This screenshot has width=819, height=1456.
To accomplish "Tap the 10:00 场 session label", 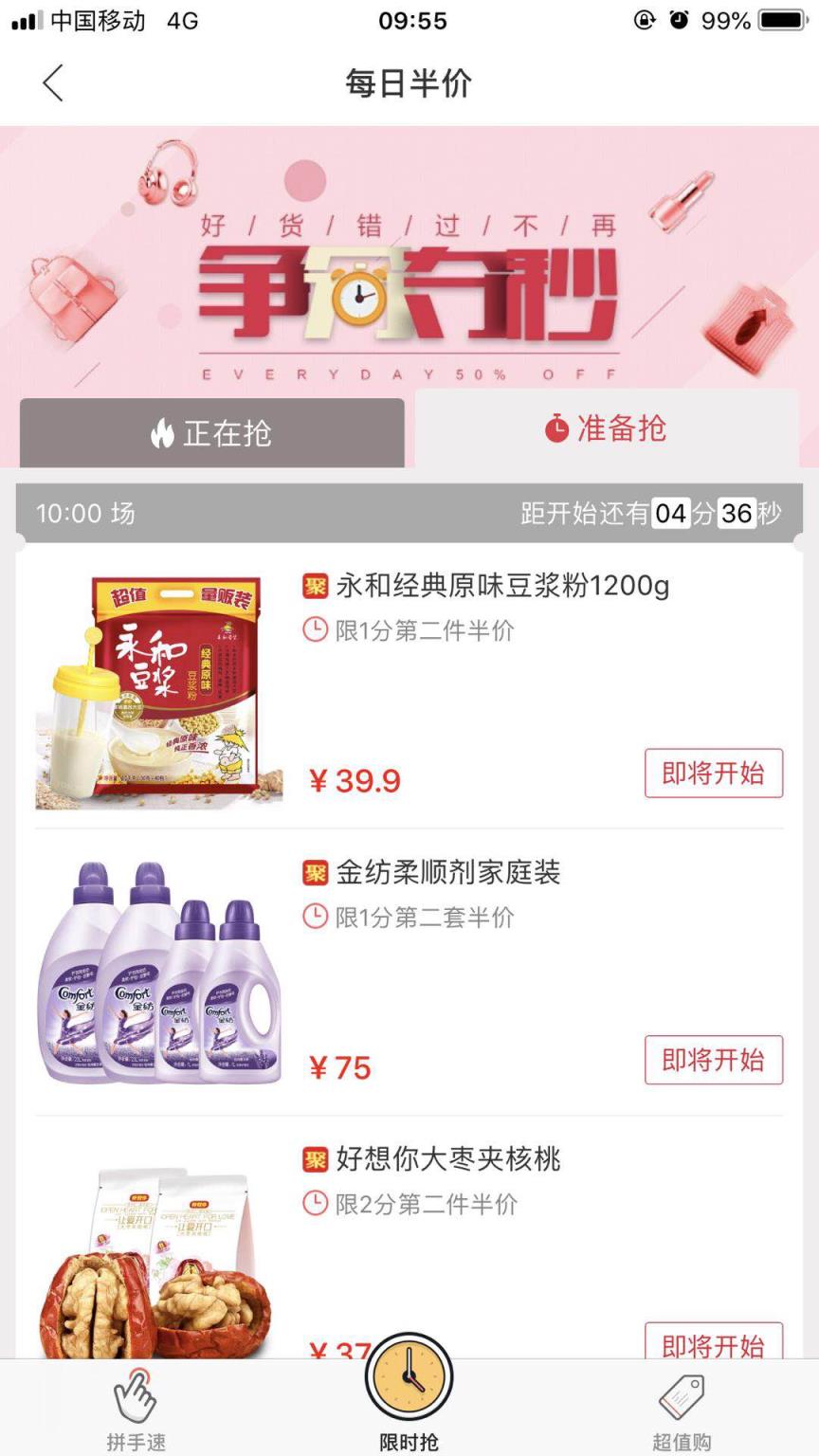I will 84,514.
